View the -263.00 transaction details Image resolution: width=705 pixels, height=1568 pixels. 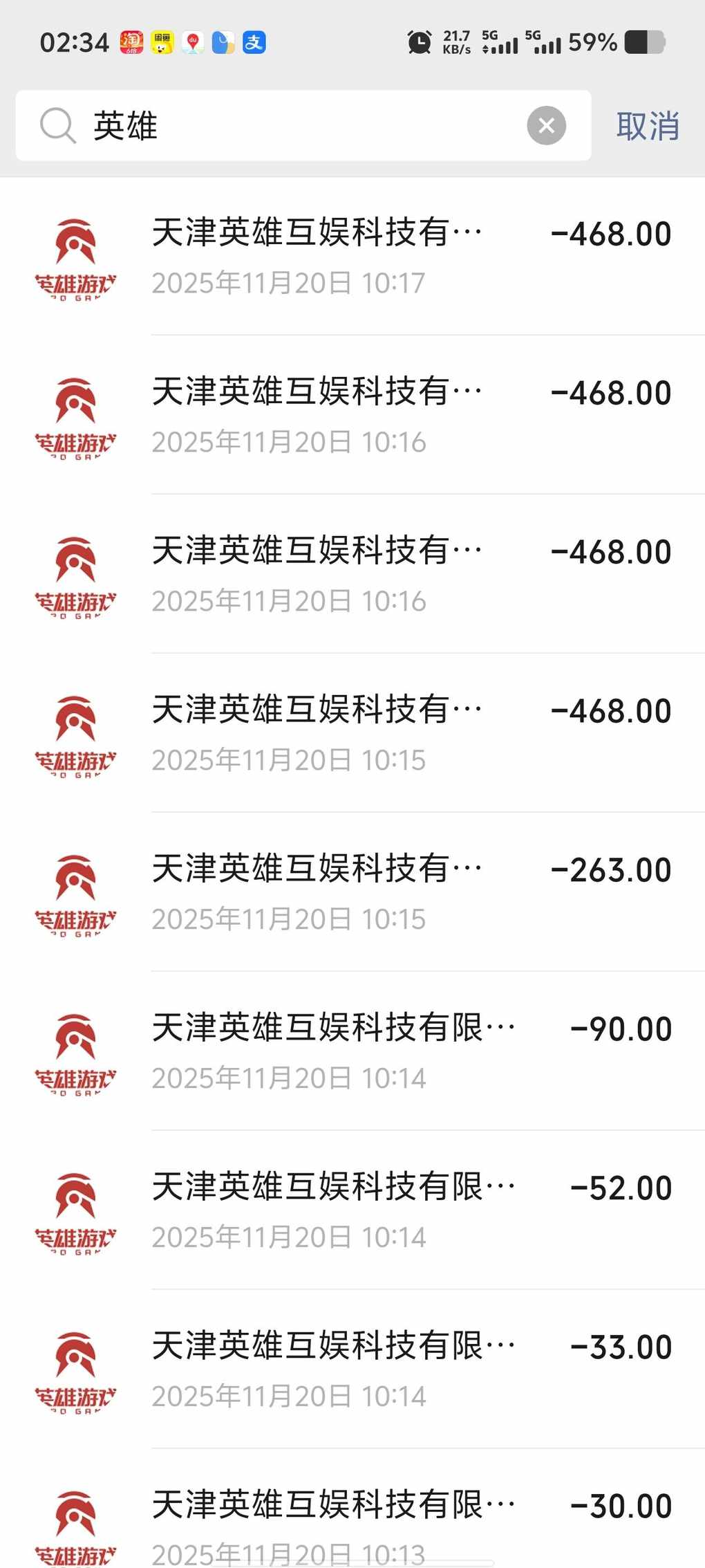tap(352, 892)
